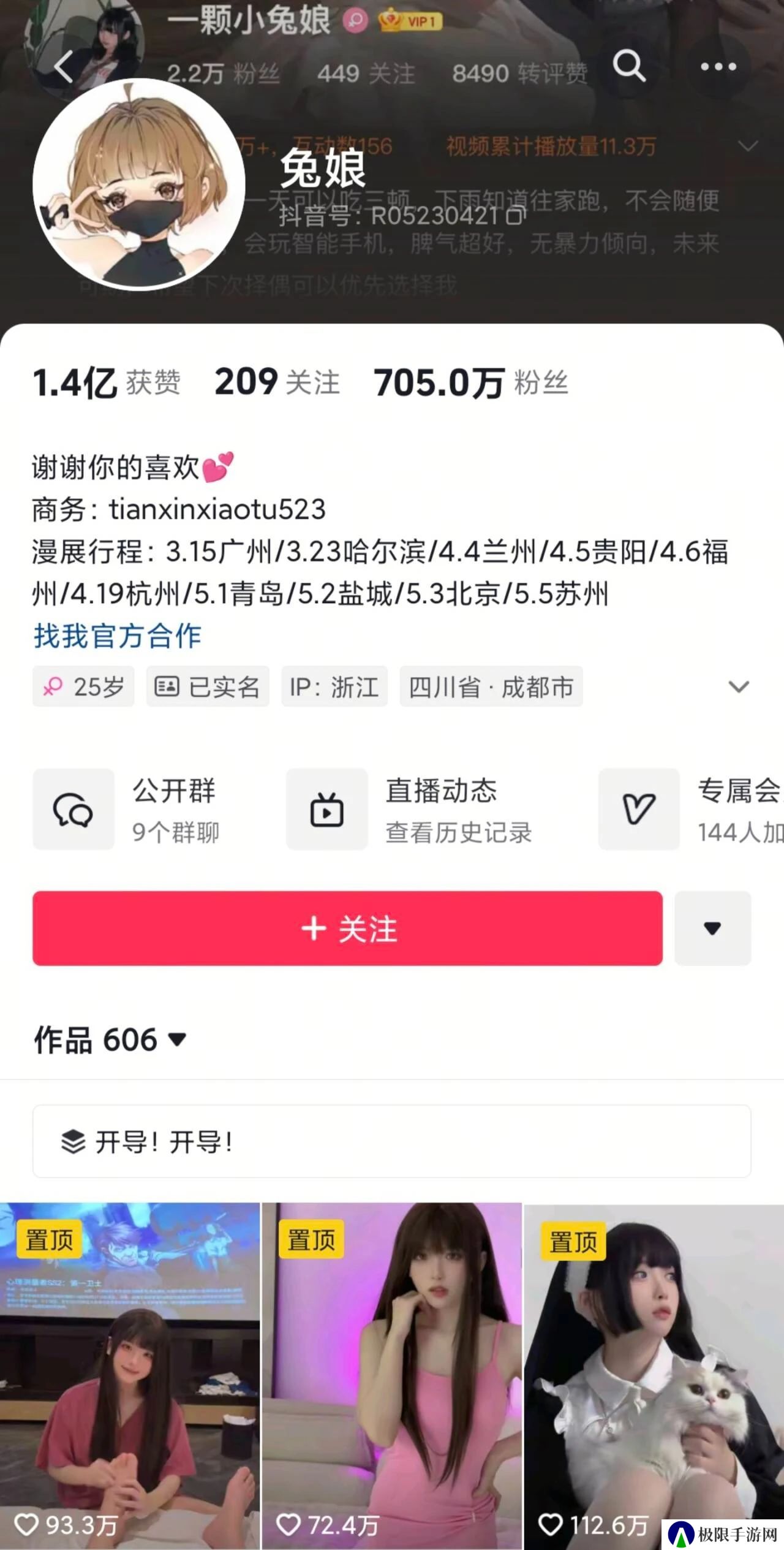The width and height of the screenshot is (784, 1550).
Task: View 直播动态 live history
Action: pos(410,809)
